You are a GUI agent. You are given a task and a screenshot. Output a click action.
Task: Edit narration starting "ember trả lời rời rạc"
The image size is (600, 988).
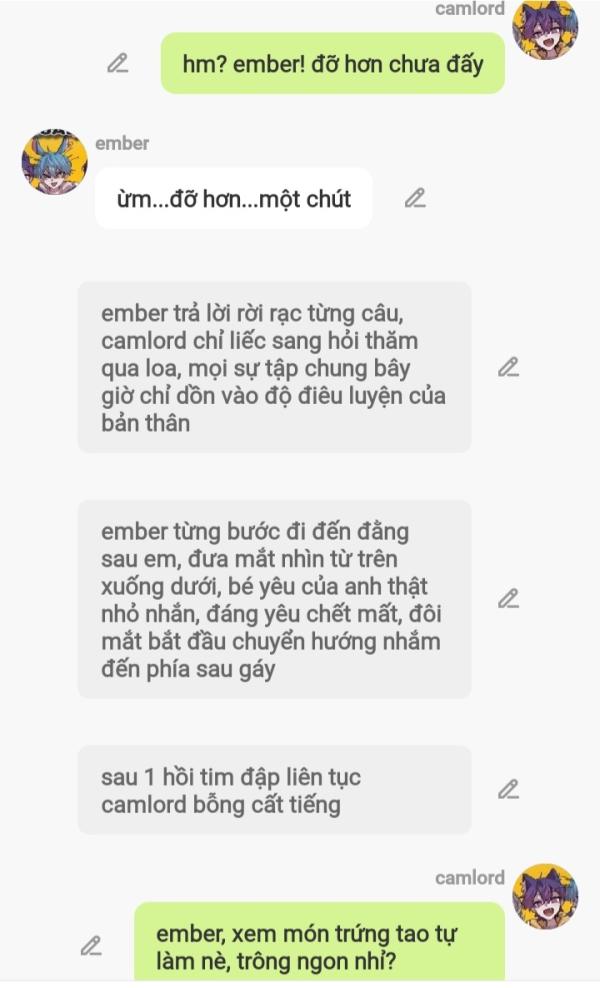point(509,367)
